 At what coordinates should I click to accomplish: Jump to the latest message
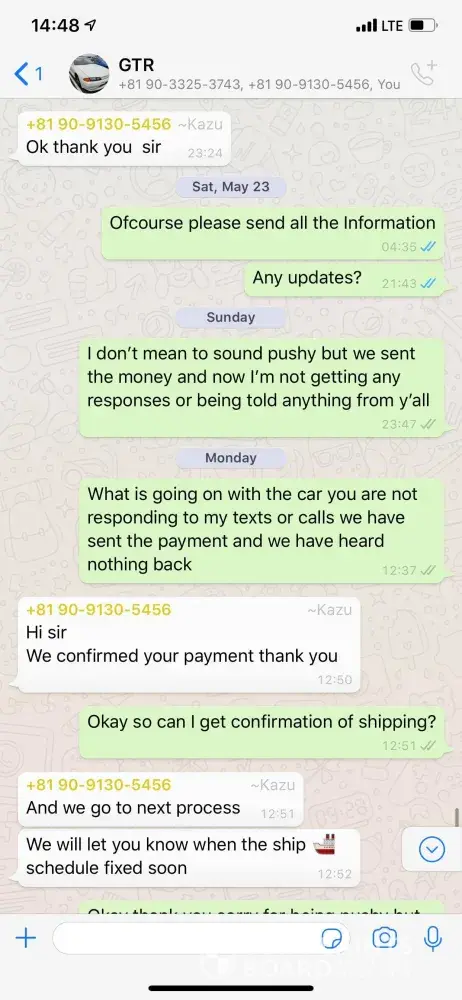pos(432,849)
